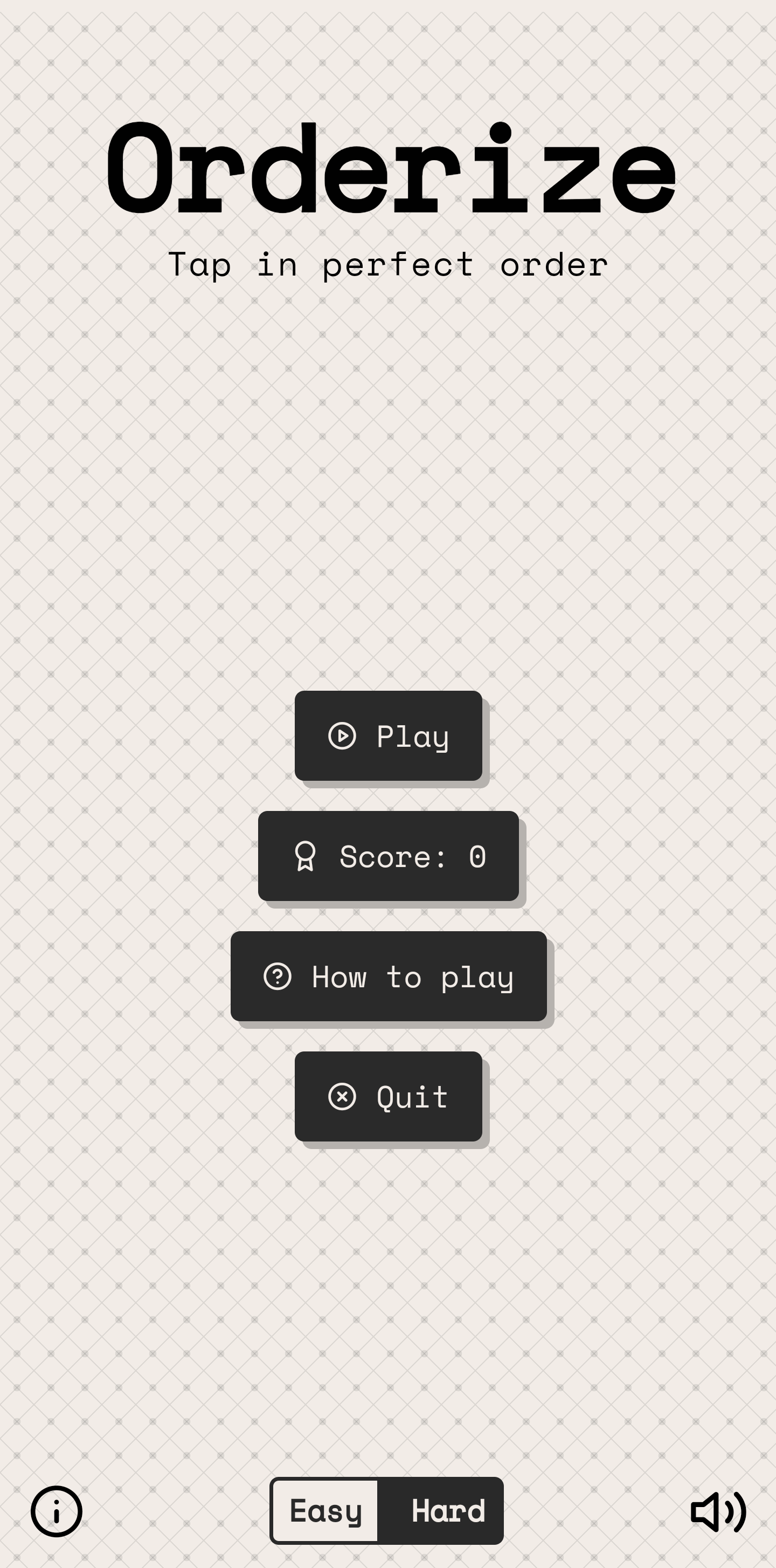Mute the sound speaker icon
776x1568 pixels.
coord(718,1511)
